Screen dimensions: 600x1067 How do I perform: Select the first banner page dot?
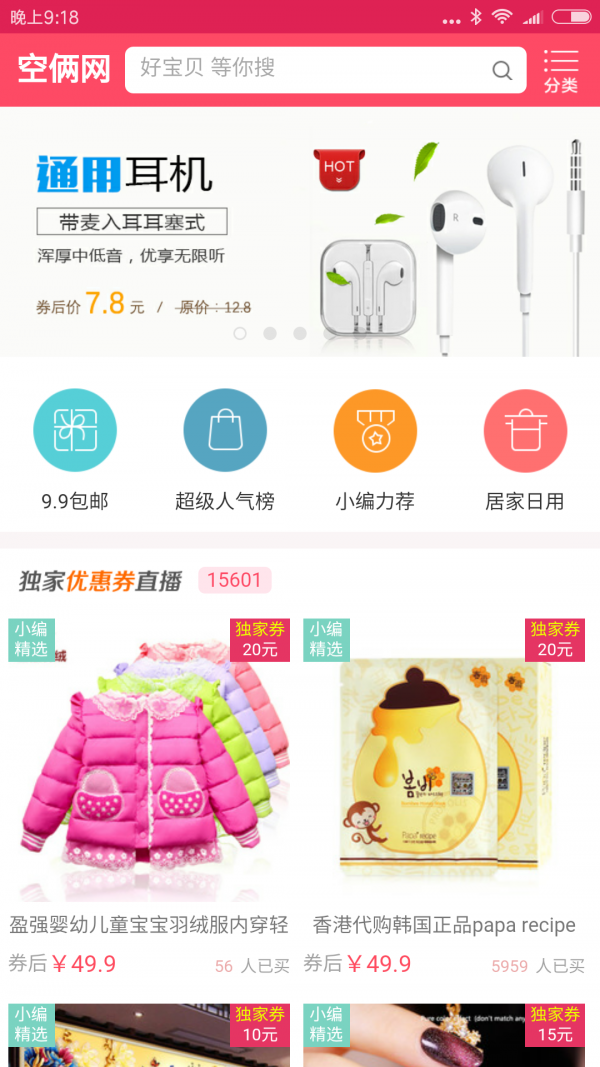click(x=240, y=333)
